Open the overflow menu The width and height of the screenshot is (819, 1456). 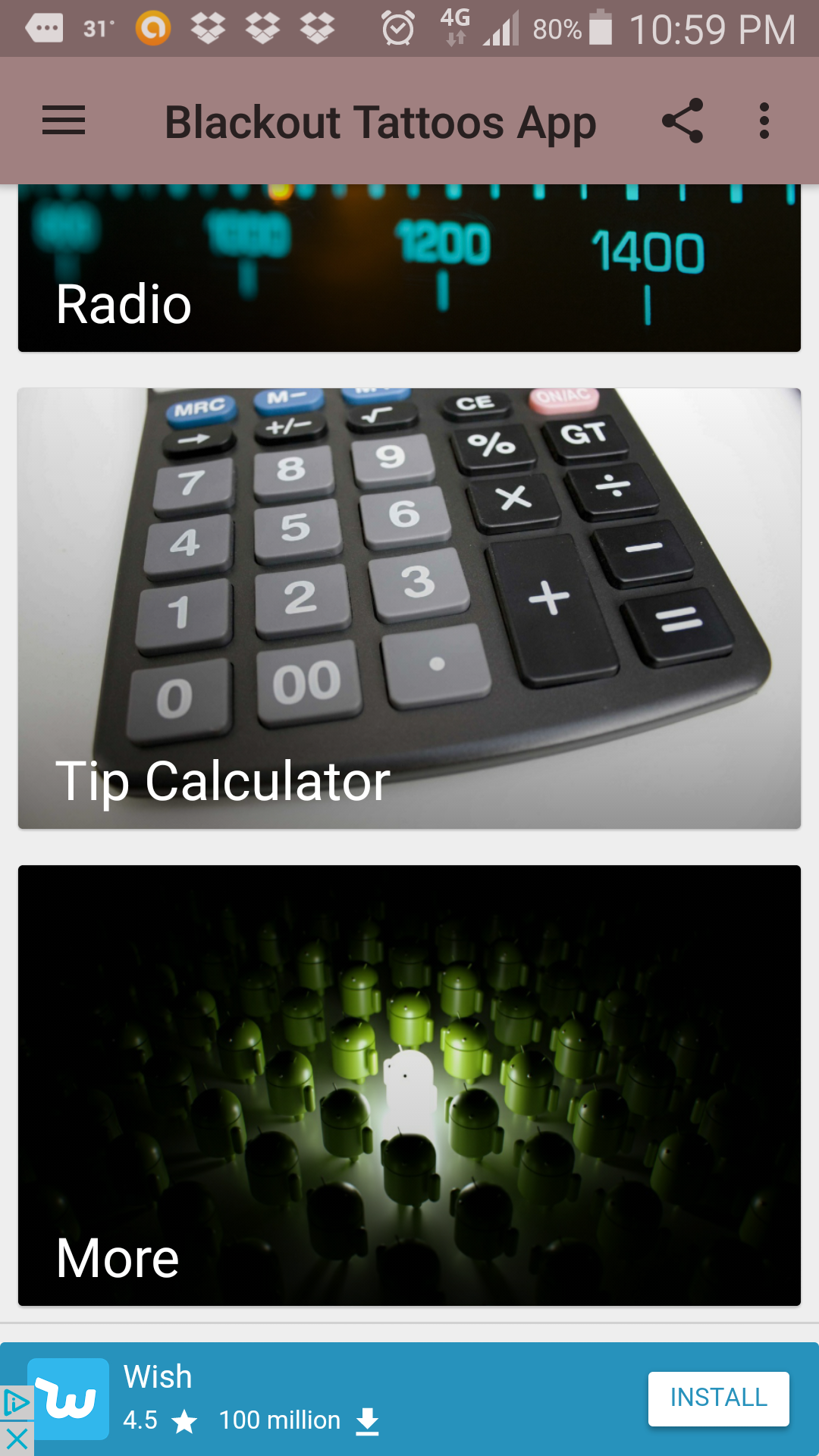[x=764, y=121]
